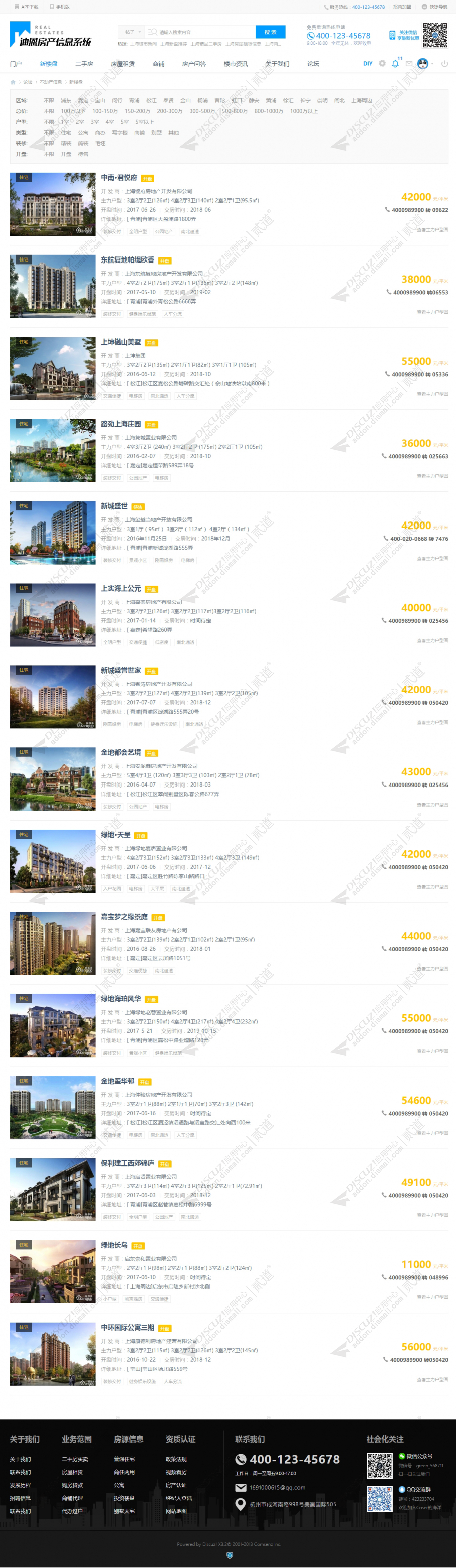Open the 帖子 search type dropdown
The image size is (456, 1568).
click(x=131, y=32)
